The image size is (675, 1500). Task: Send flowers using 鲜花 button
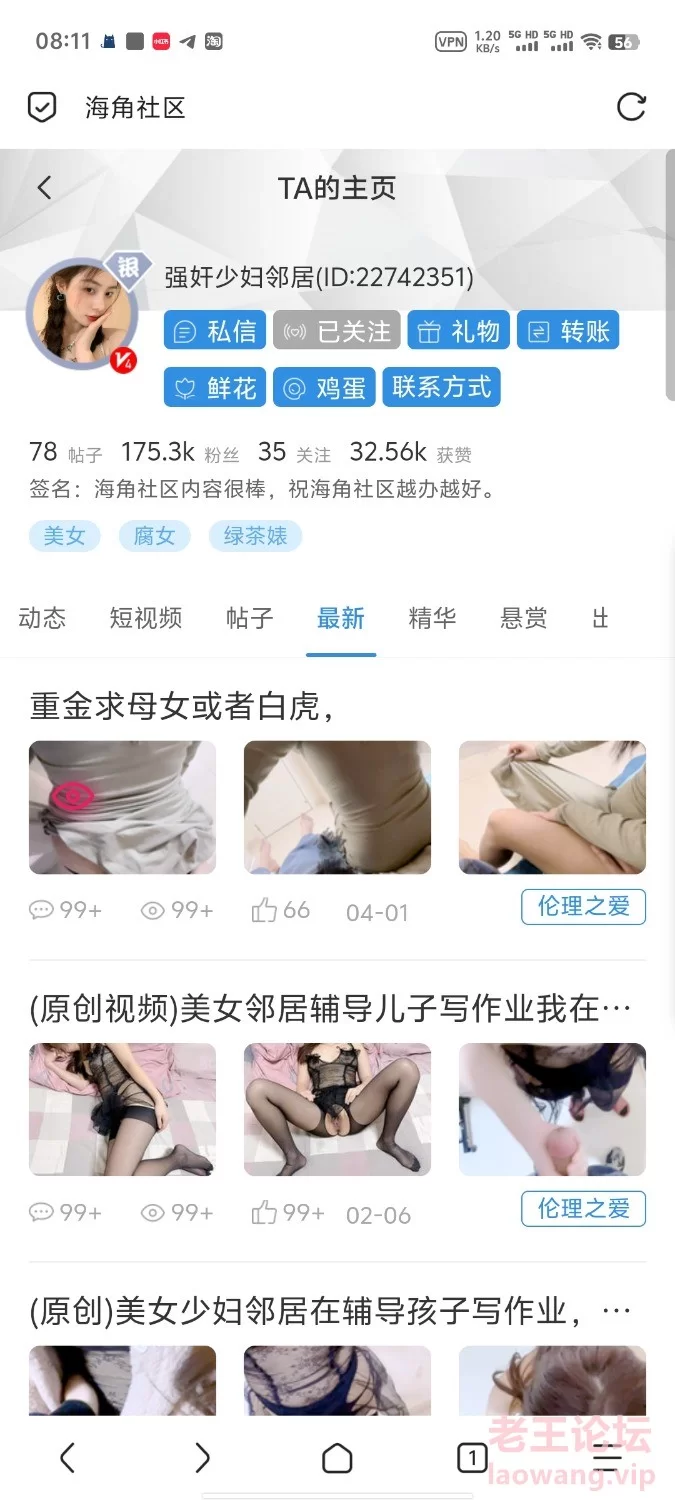click(x=216, y=388)
